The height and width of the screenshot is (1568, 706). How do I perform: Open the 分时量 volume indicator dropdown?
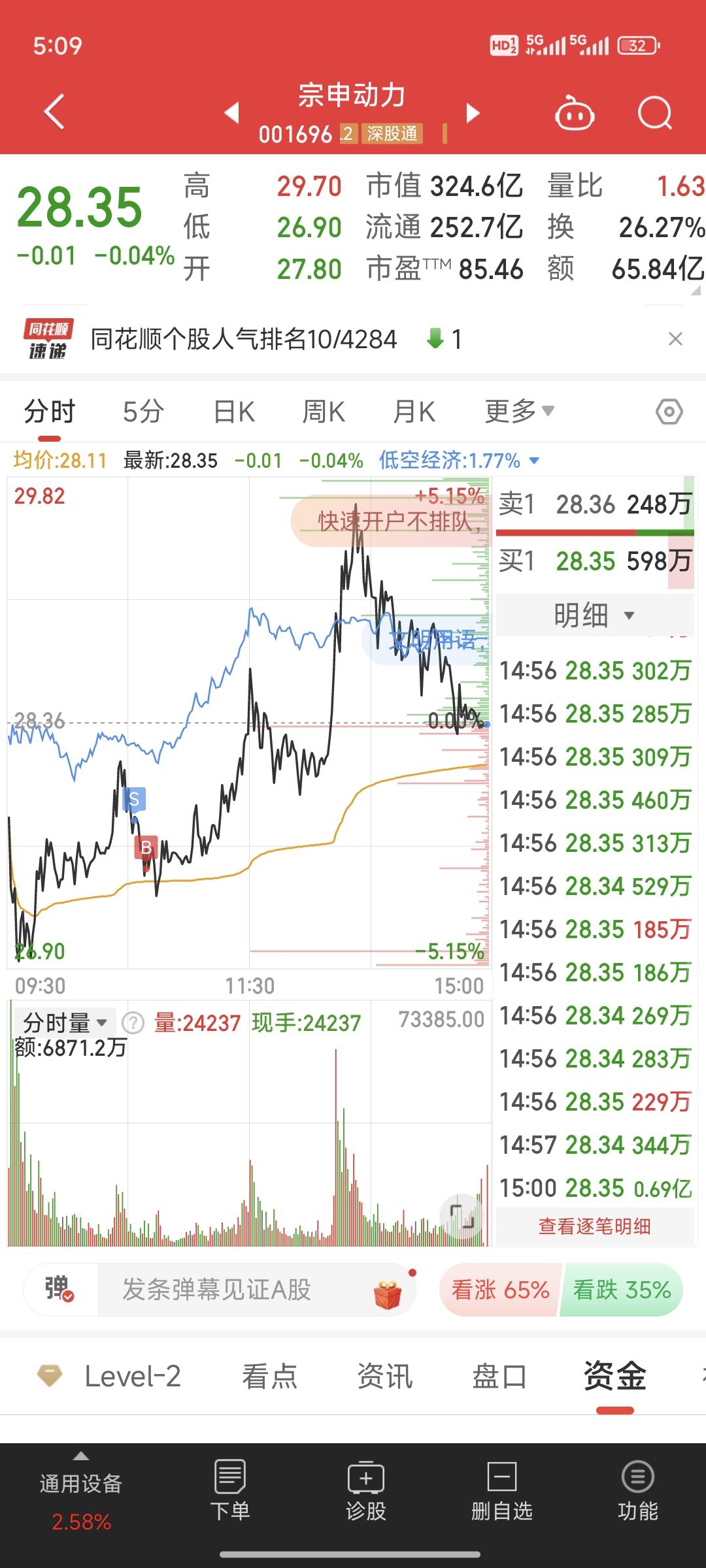click(x=62, y=1021)
